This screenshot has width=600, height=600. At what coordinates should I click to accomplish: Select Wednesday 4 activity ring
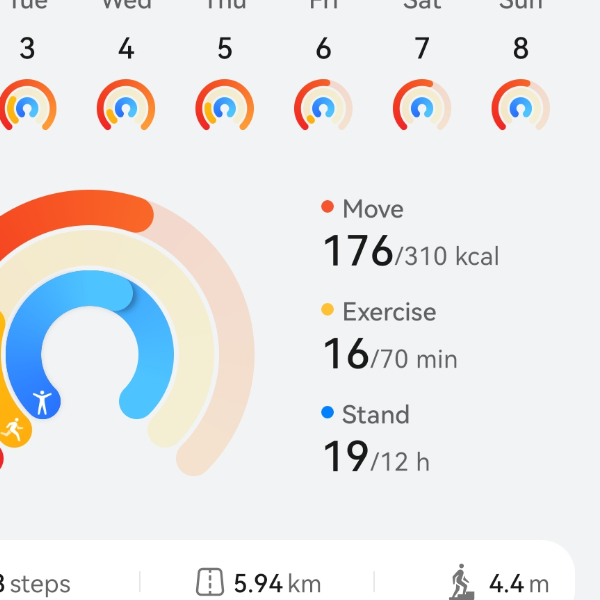point(126,106)
